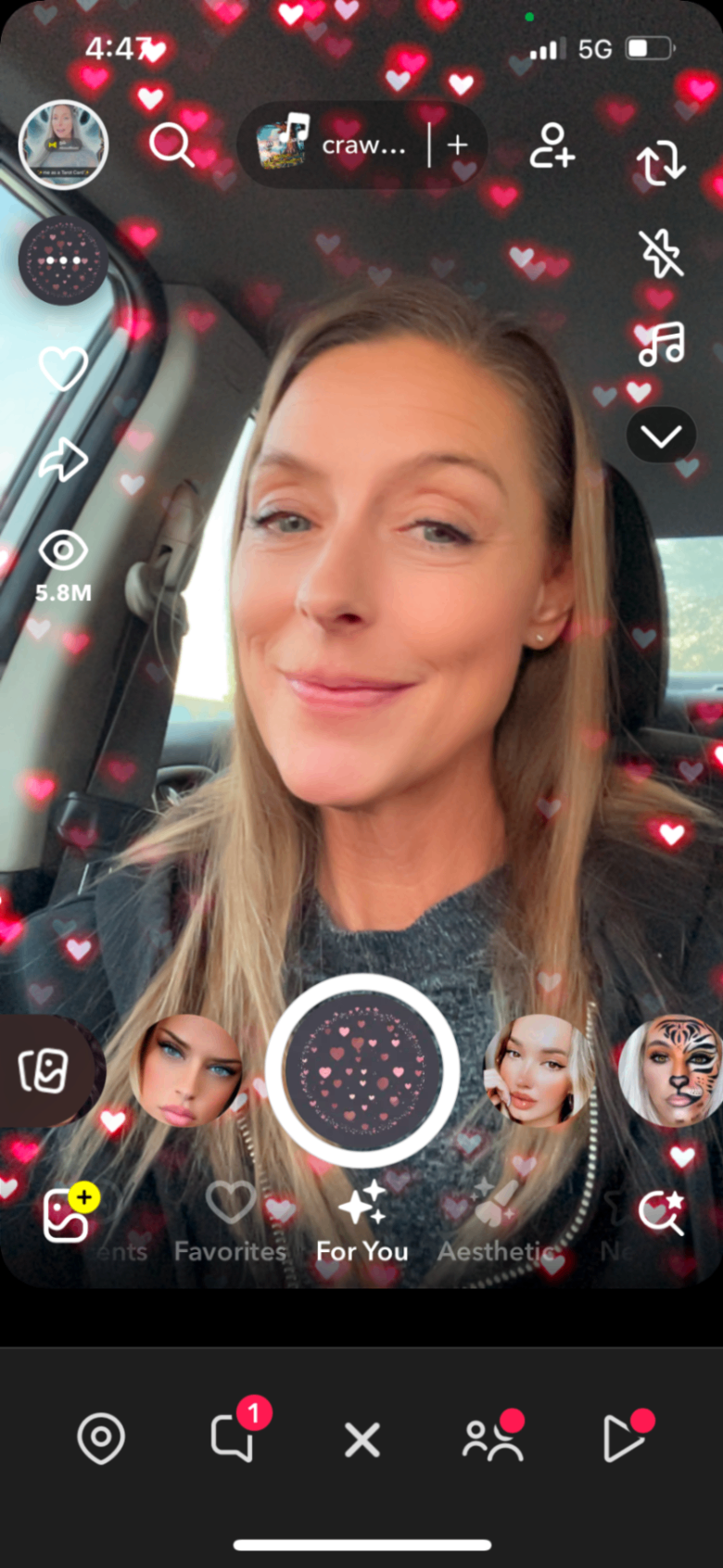723x1568 pixels.
Task: Expand more camera tools chevron
Action: 661,436
